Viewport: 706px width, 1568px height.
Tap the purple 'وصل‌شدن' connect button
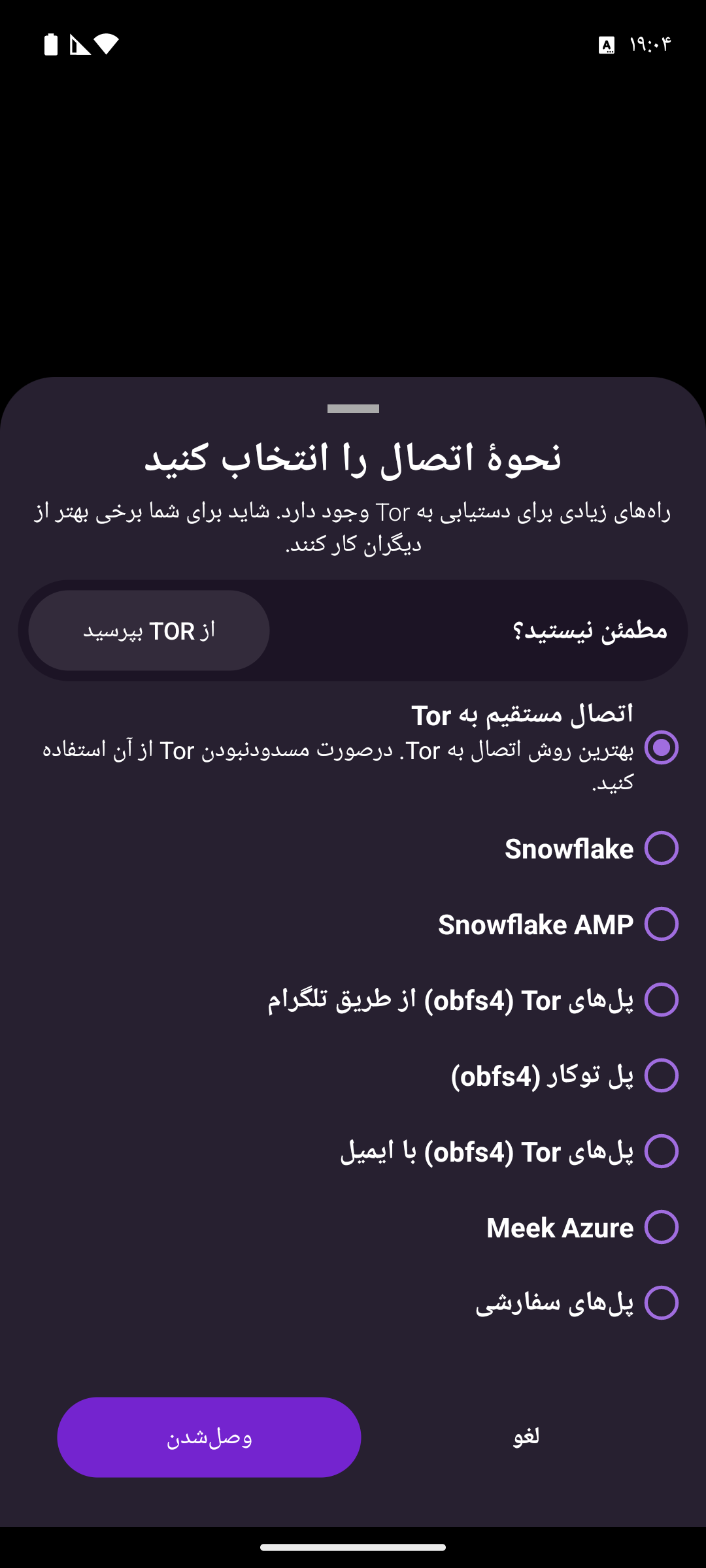[209, 1437]
